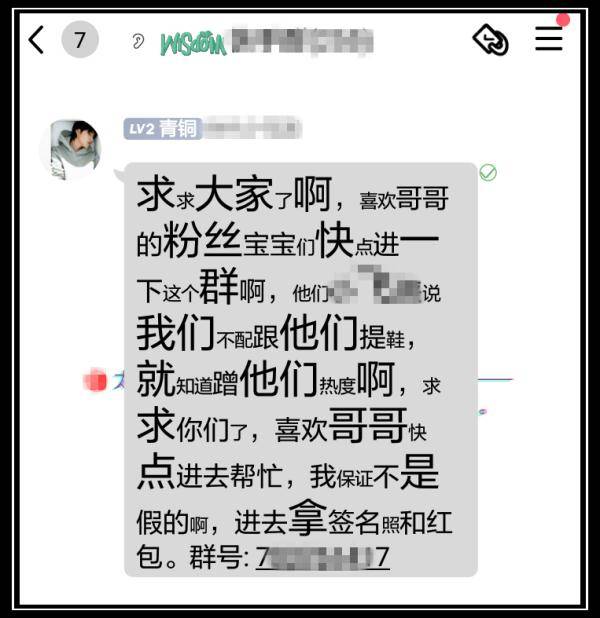Open the group menu with red dot
Image resolution: width=600 pixels, height=618 pixels.
coord(548,39)
